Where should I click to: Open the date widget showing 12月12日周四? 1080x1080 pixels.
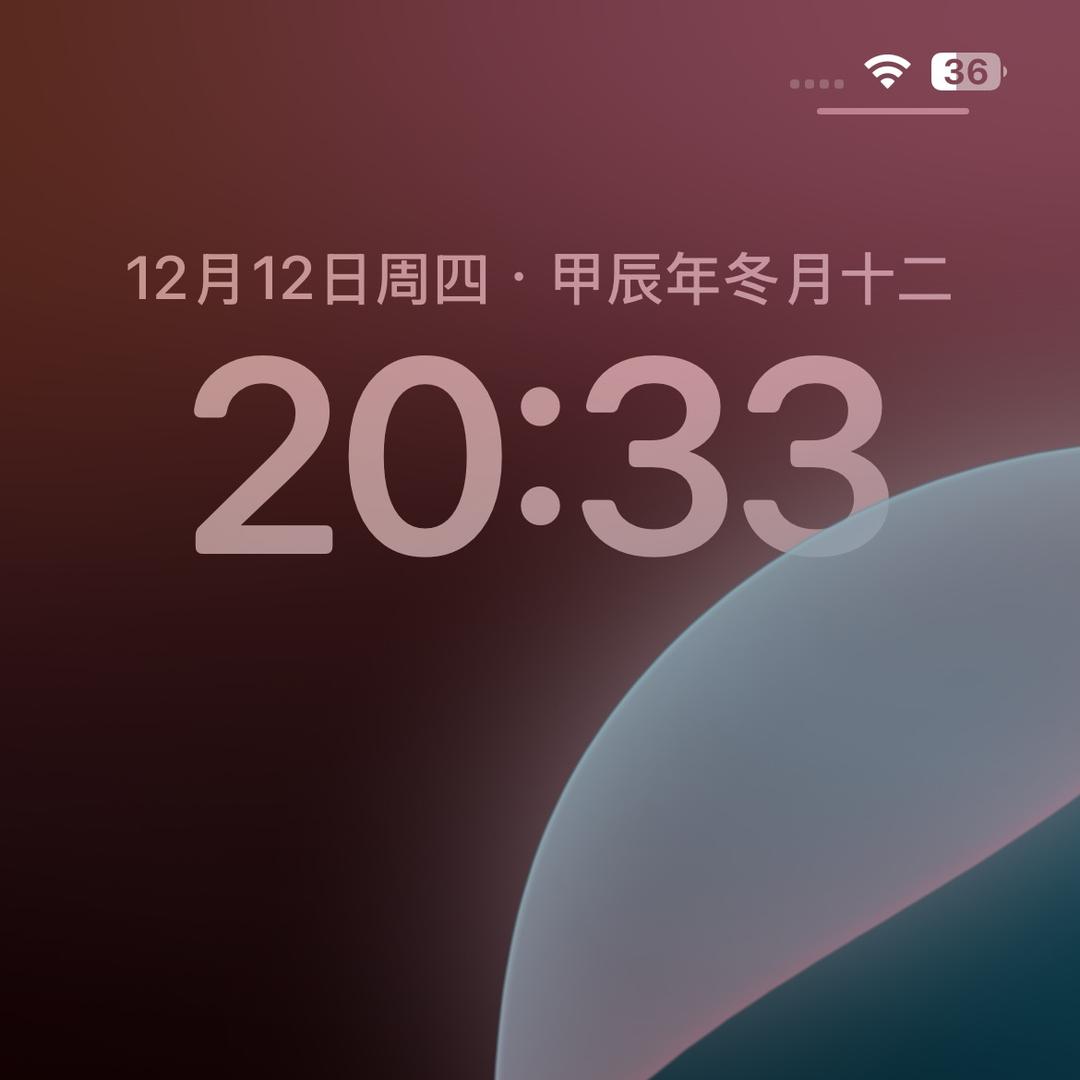[539, 279]
